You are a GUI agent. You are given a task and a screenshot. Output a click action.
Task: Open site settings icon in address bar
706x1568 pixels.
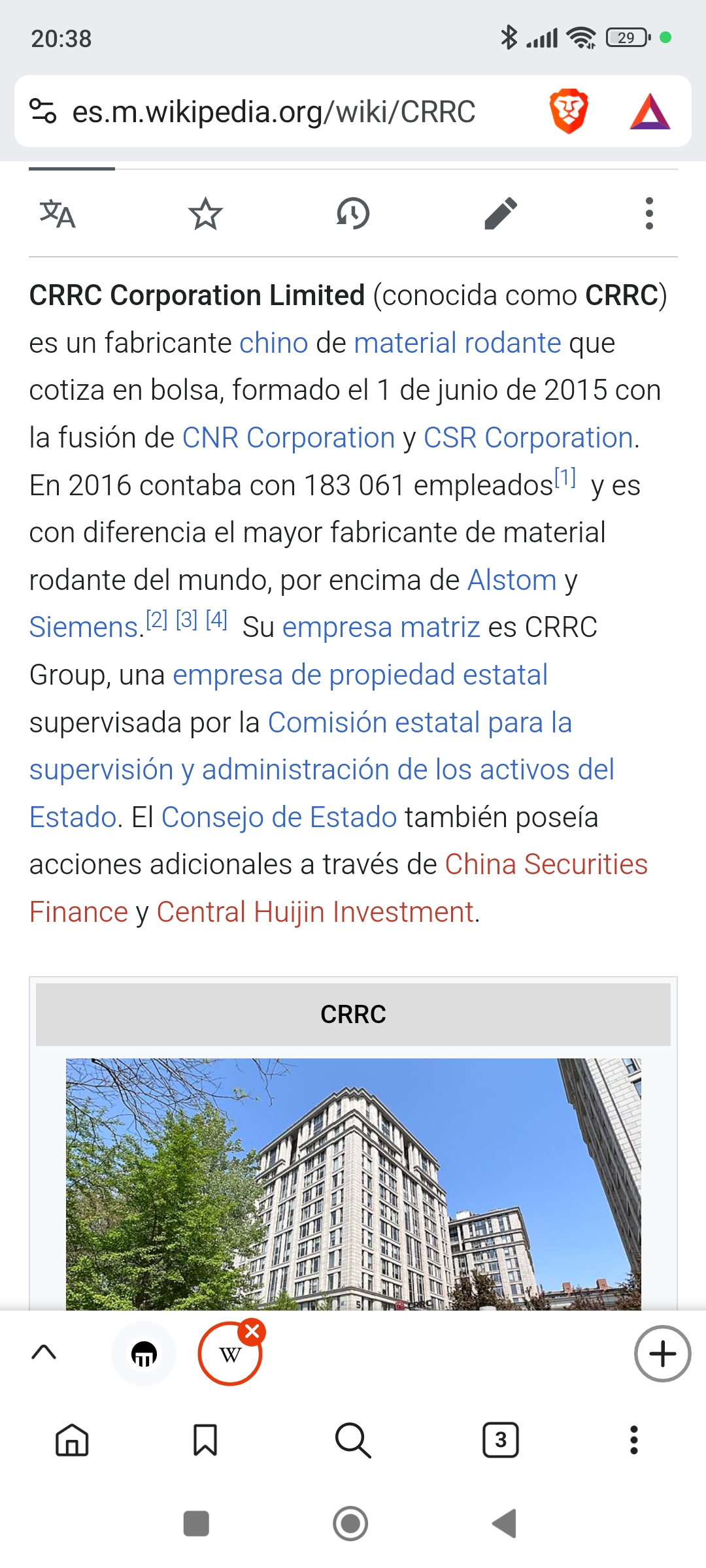pos(43,111)
